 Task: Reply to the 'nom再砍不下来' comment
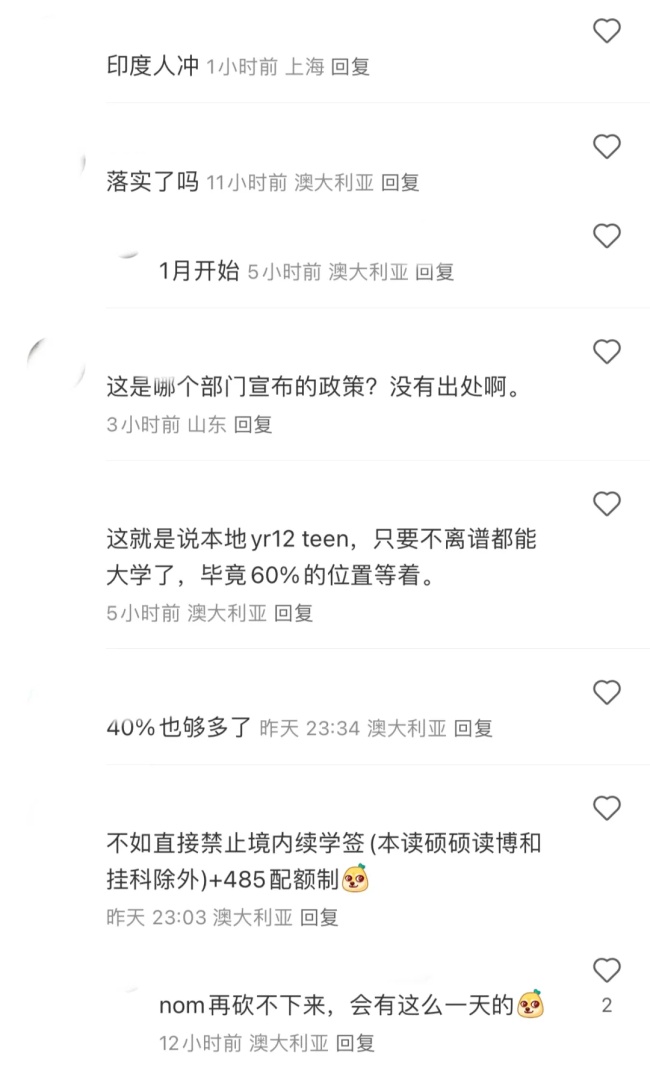[355, 1043]
